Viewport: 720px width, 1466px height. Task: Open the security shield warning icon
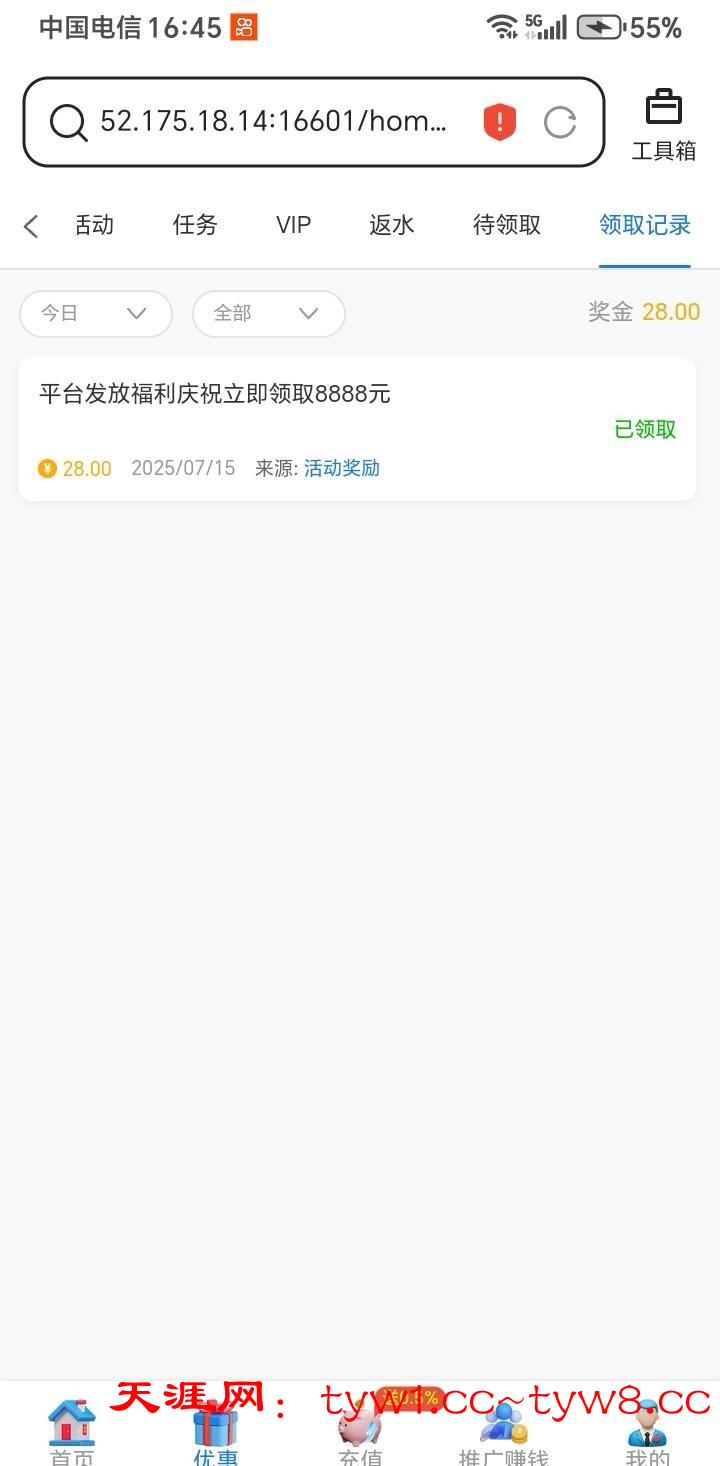(499, 122)
